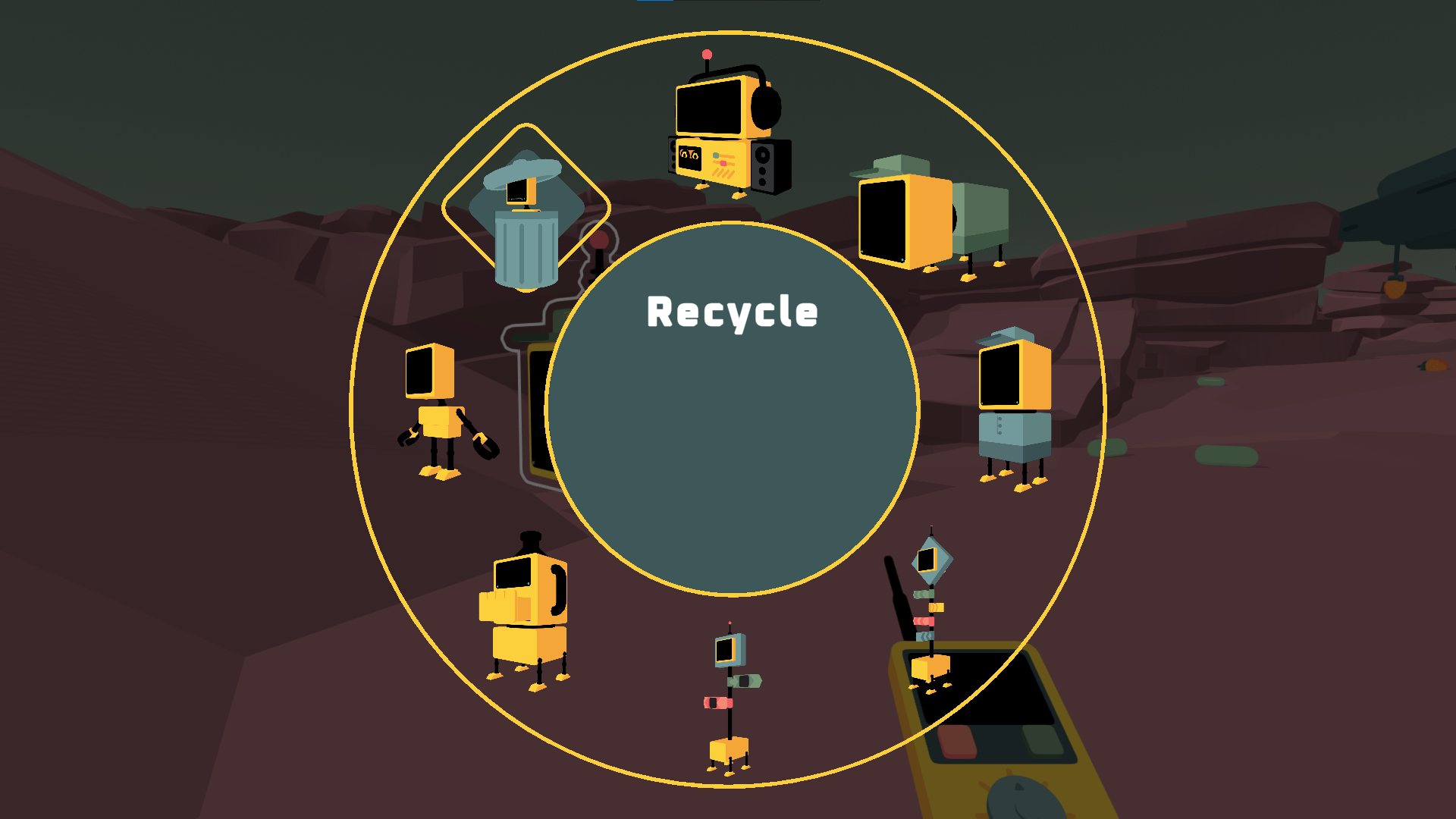Screen dimensions: 1456x819
Task: Choose the robot with claw arms
Action: coord(440,409)
